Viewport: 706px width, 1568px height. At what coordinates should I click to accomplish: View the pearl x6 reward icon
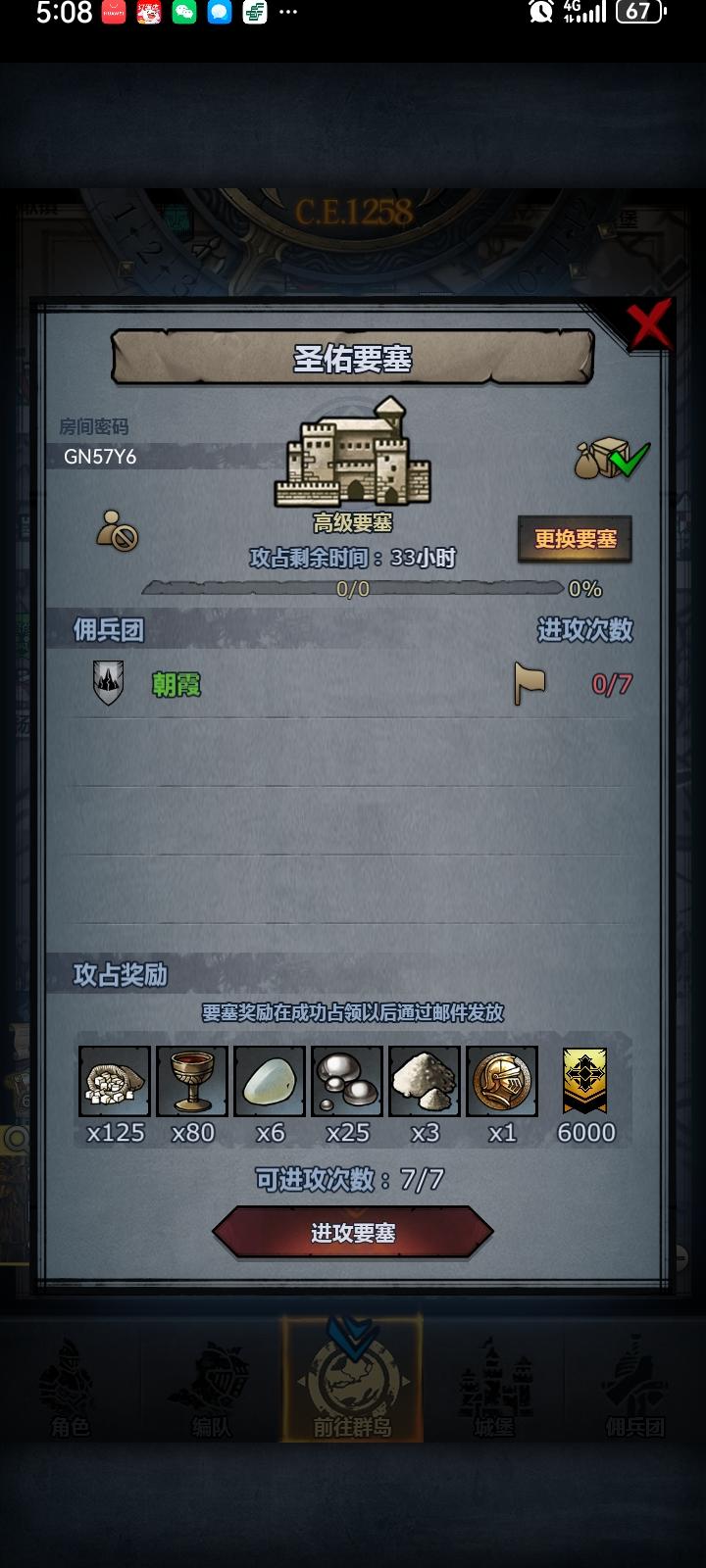[270, 1081]
